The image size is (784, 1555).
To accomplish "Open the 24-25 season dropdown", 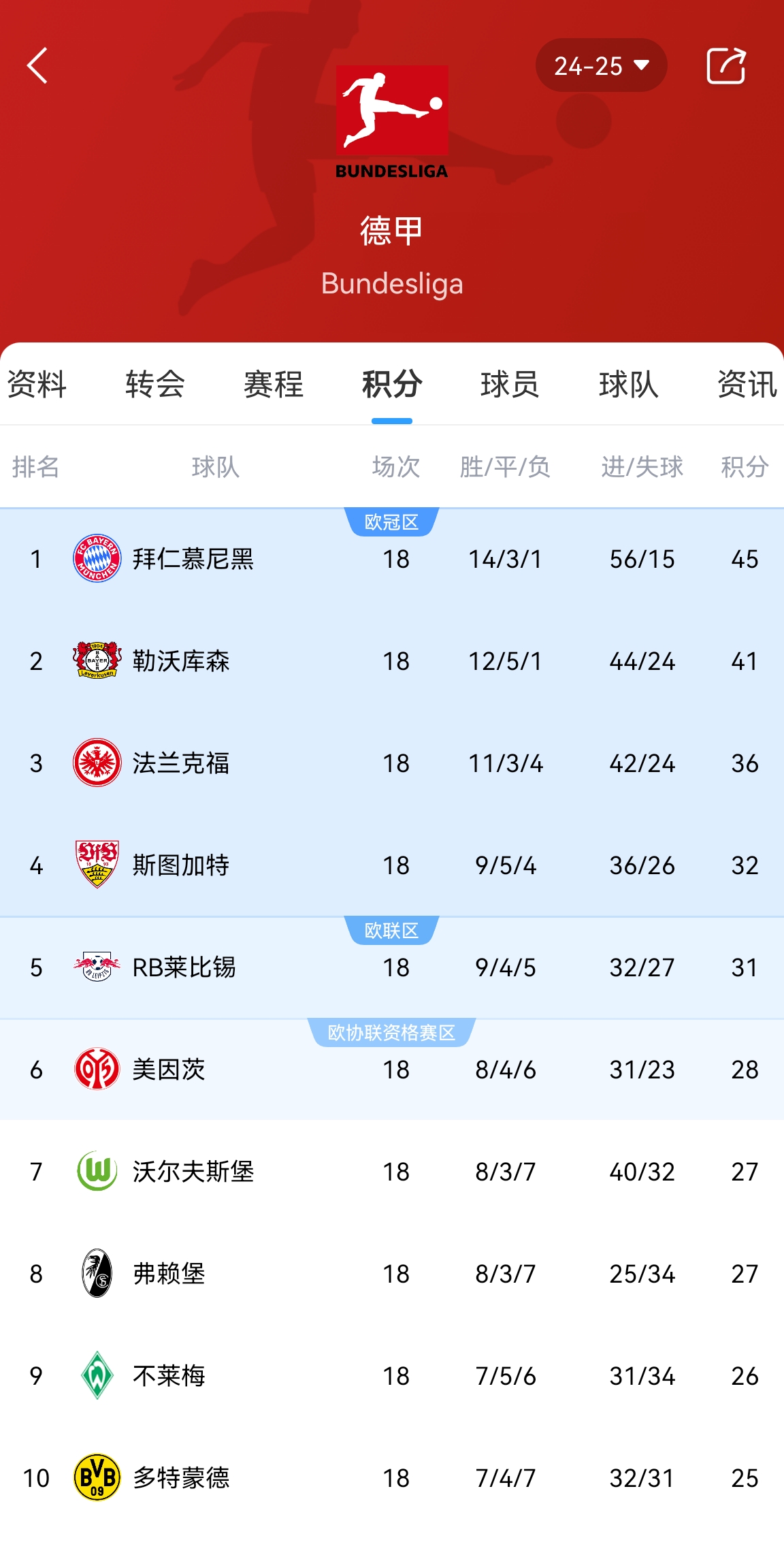I will pyautogui.click(x=601, y=65).
